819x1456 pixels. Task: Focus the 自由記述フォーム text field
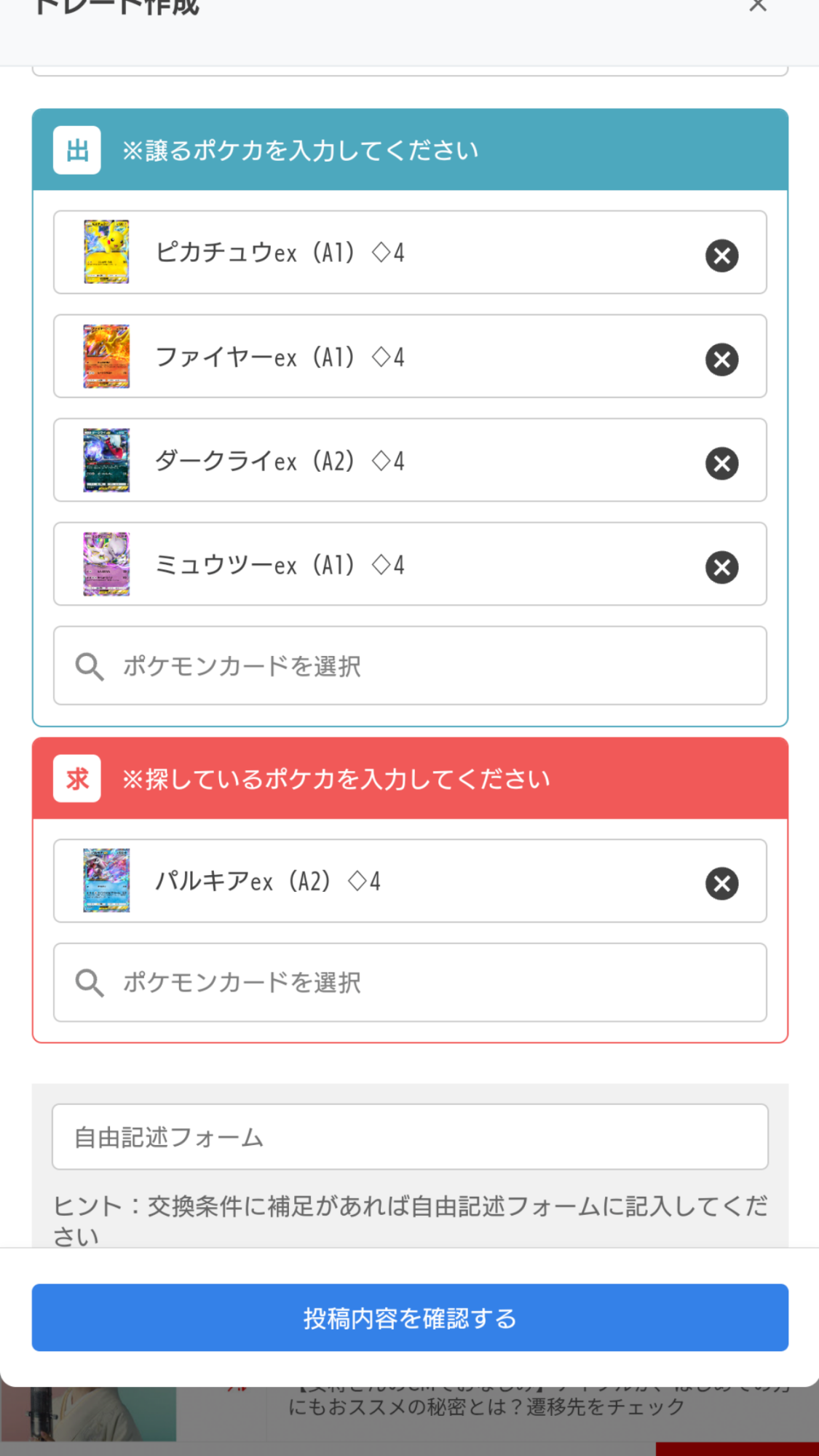click(x=410, y=1136)
